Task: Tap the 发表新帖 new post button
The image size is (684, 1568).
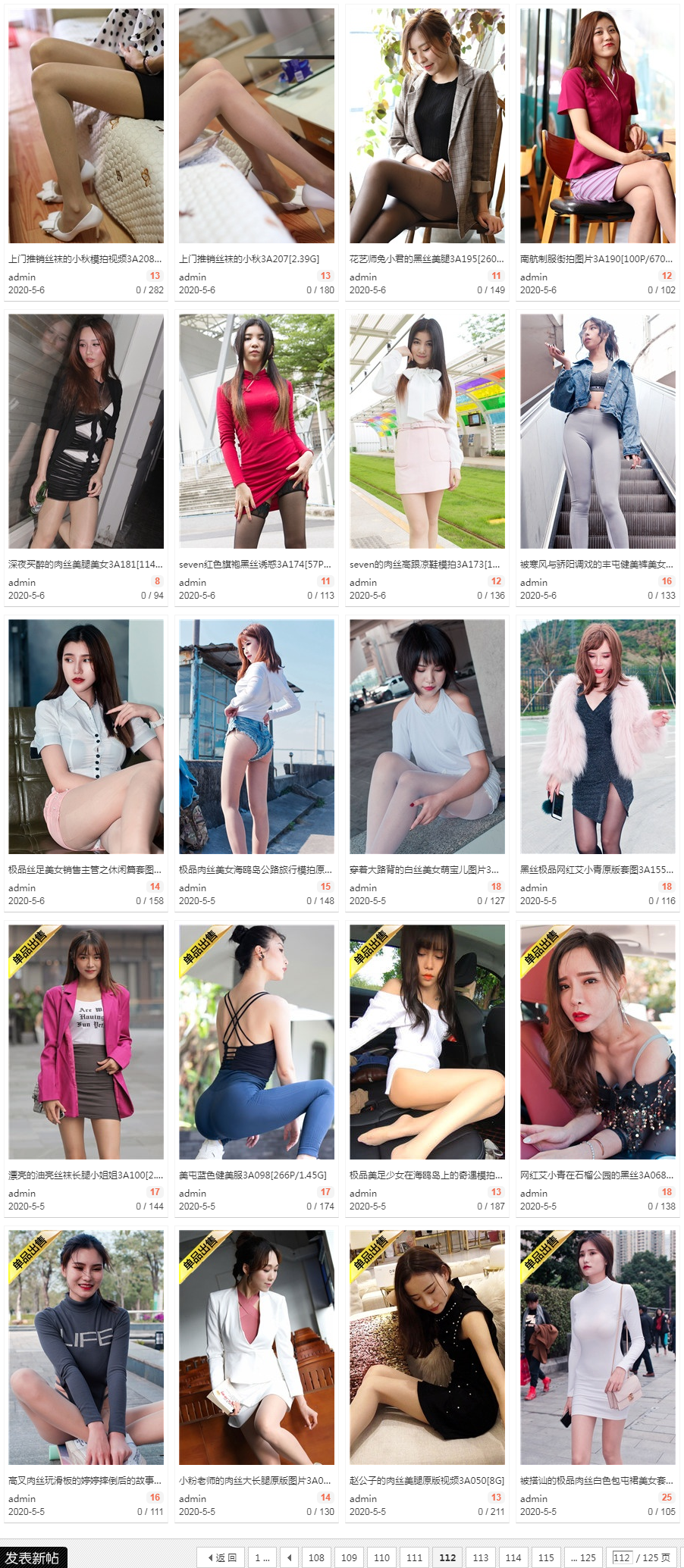Action: [33, 1557]
